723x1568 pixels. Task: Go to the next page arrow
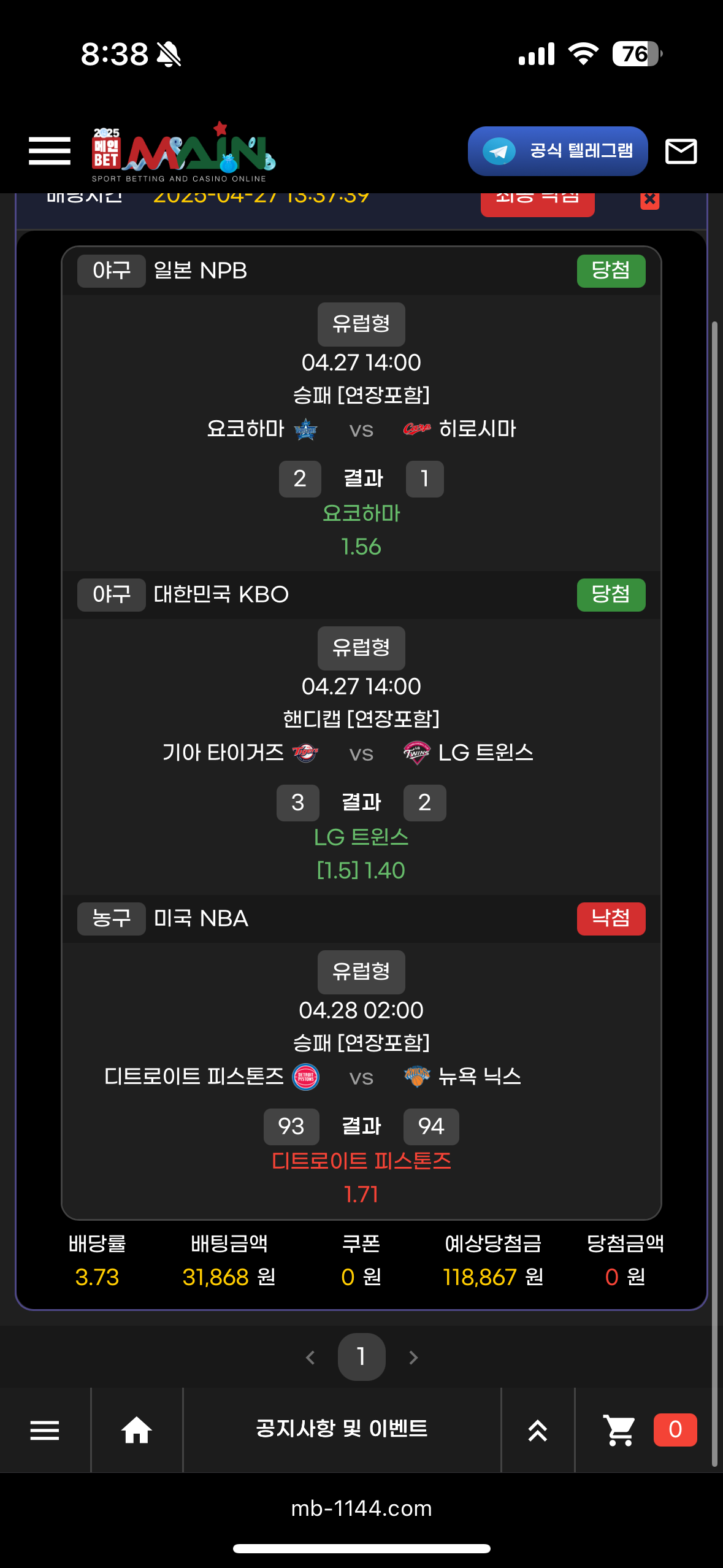tap(413, 1358)
